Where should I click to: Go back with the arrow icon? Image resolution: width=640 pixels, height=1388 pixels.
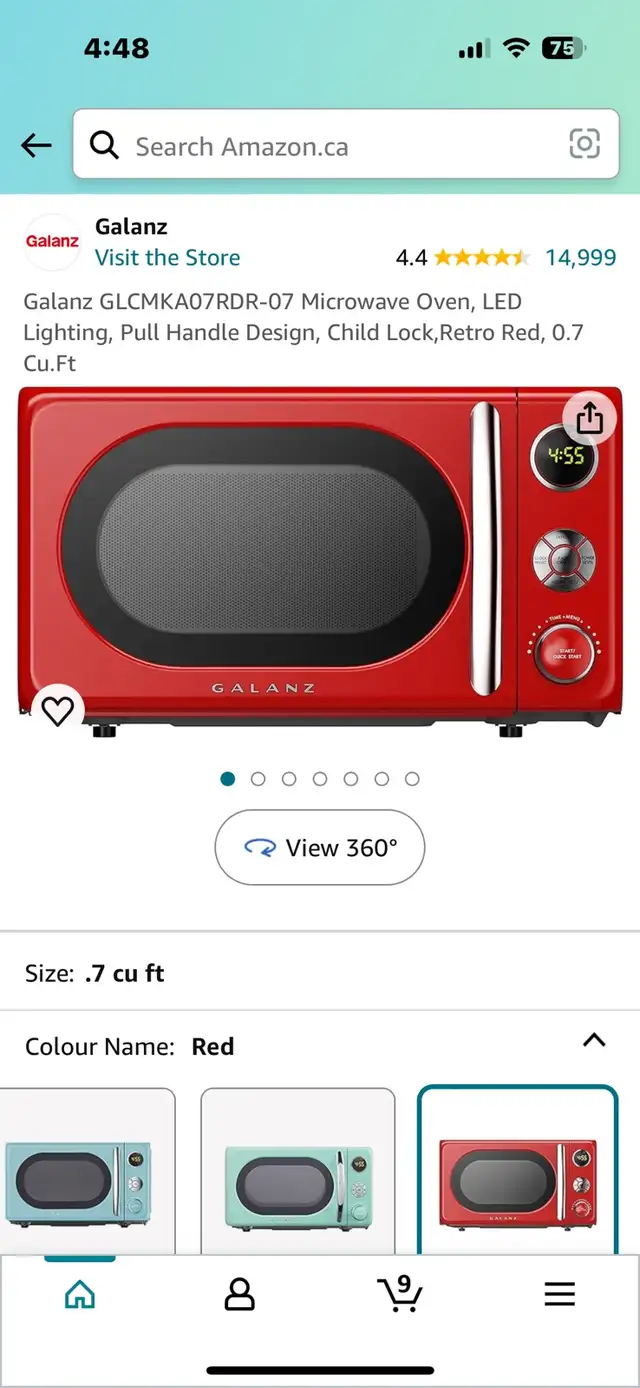coord(36,146)
